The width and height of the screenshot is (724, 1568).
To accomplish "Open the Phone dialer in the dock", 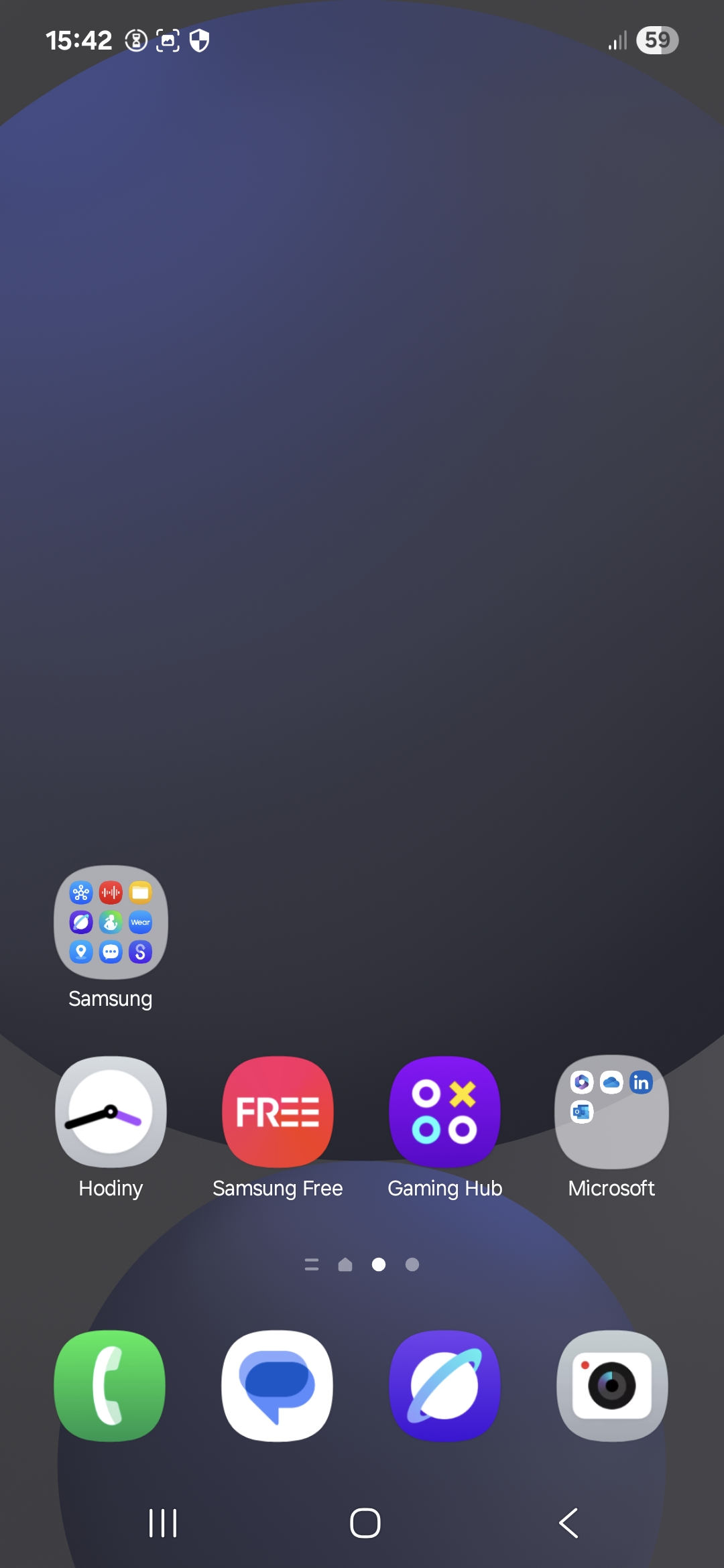I will tap(110, 1386).
